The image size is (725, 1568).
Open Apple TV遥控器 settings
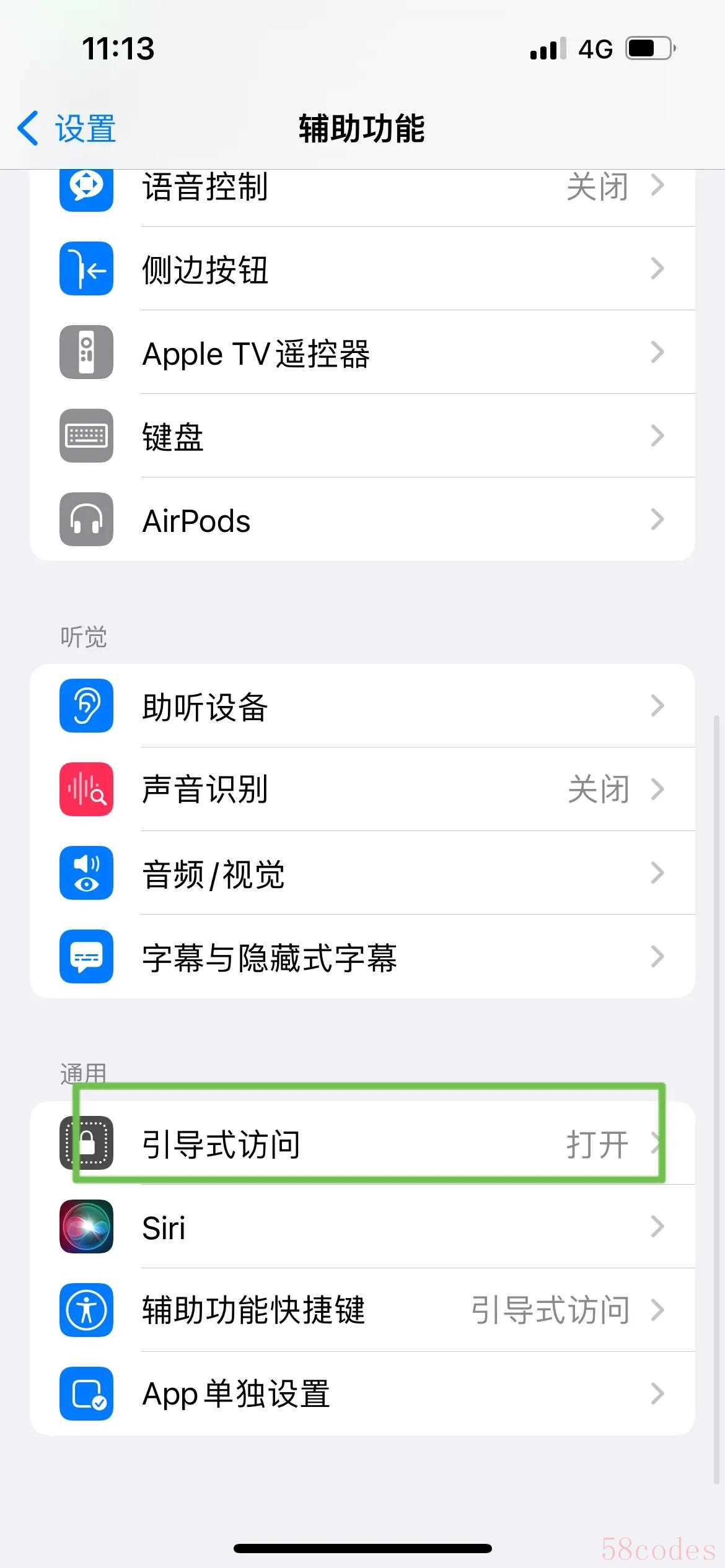[362, 353]
